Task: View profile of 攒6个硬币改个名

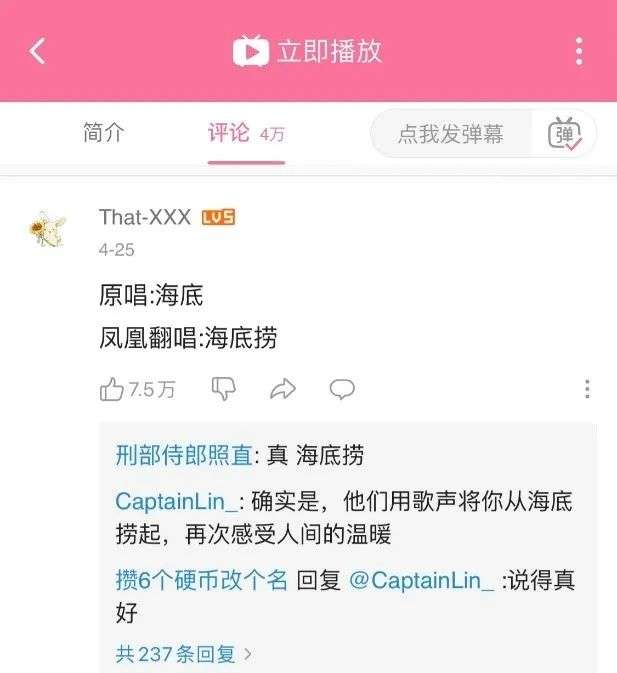Action: [201, 581]
